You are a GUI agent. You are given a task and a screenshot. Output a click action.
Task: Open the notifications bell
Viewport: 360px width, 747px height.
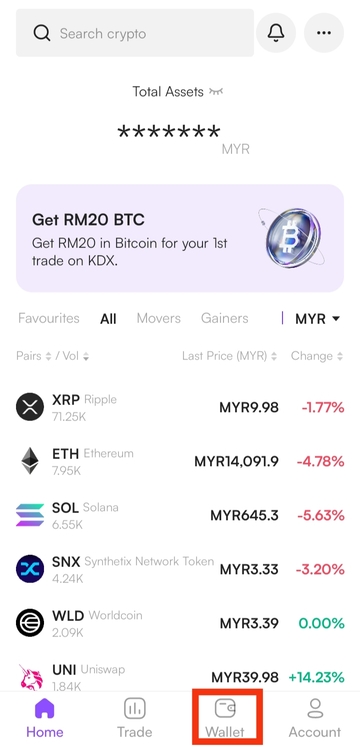click(x=276, y=33)
